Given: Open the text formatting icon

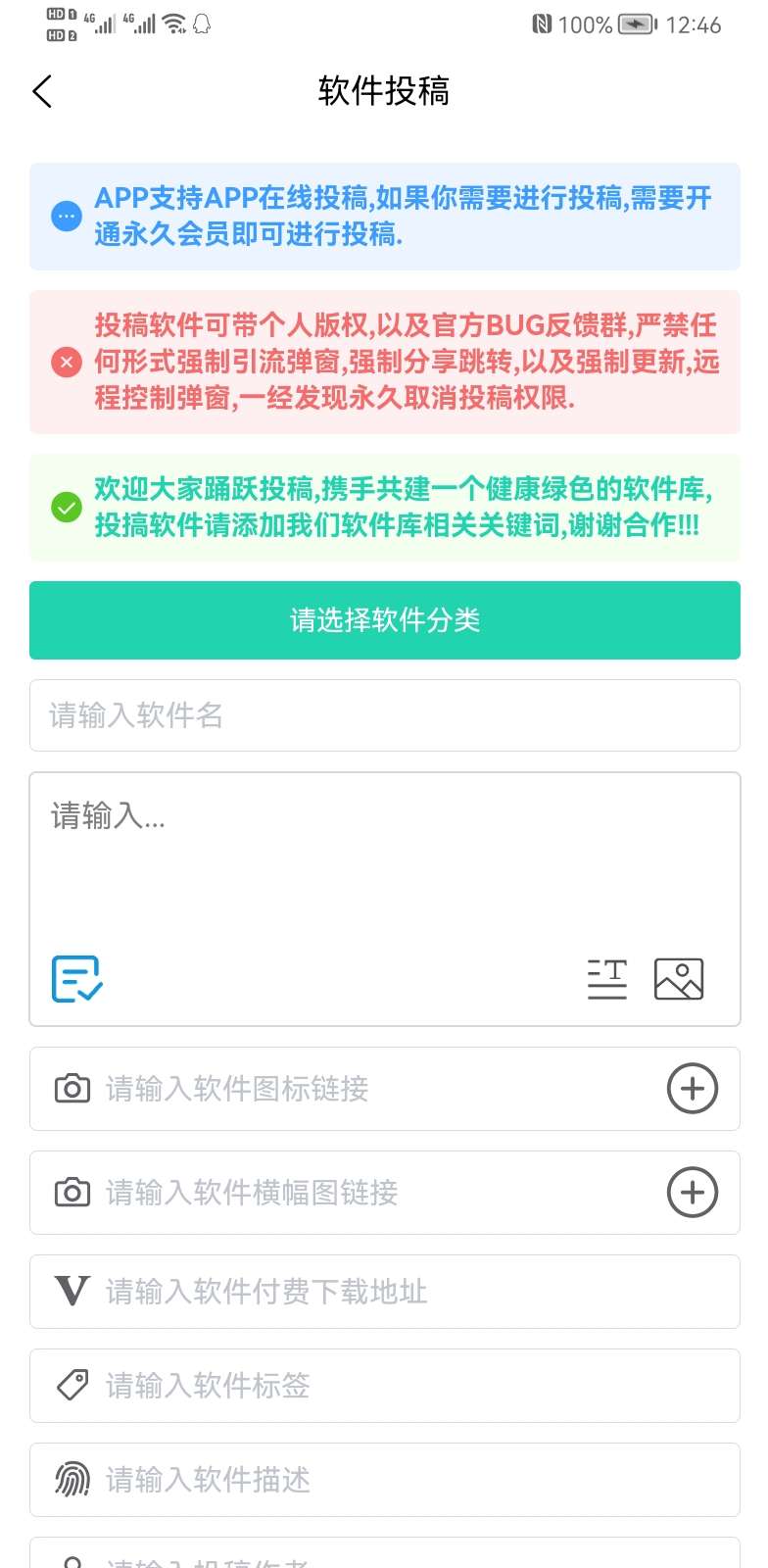Looking at the screenshot, I should [606, 978].
